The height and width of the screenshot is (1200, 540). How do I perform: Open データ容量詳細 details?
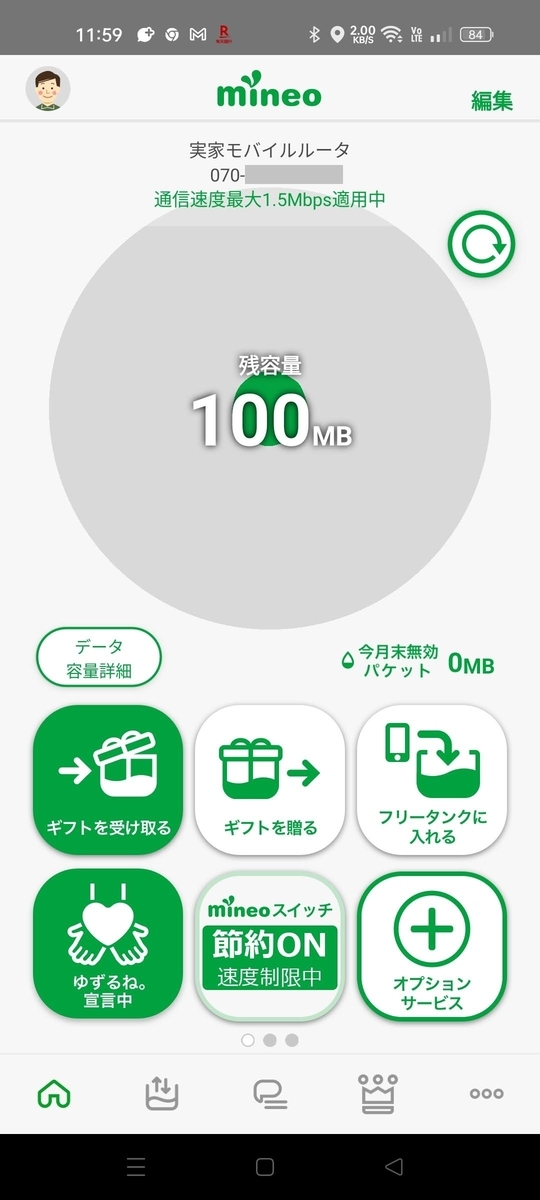98,658
